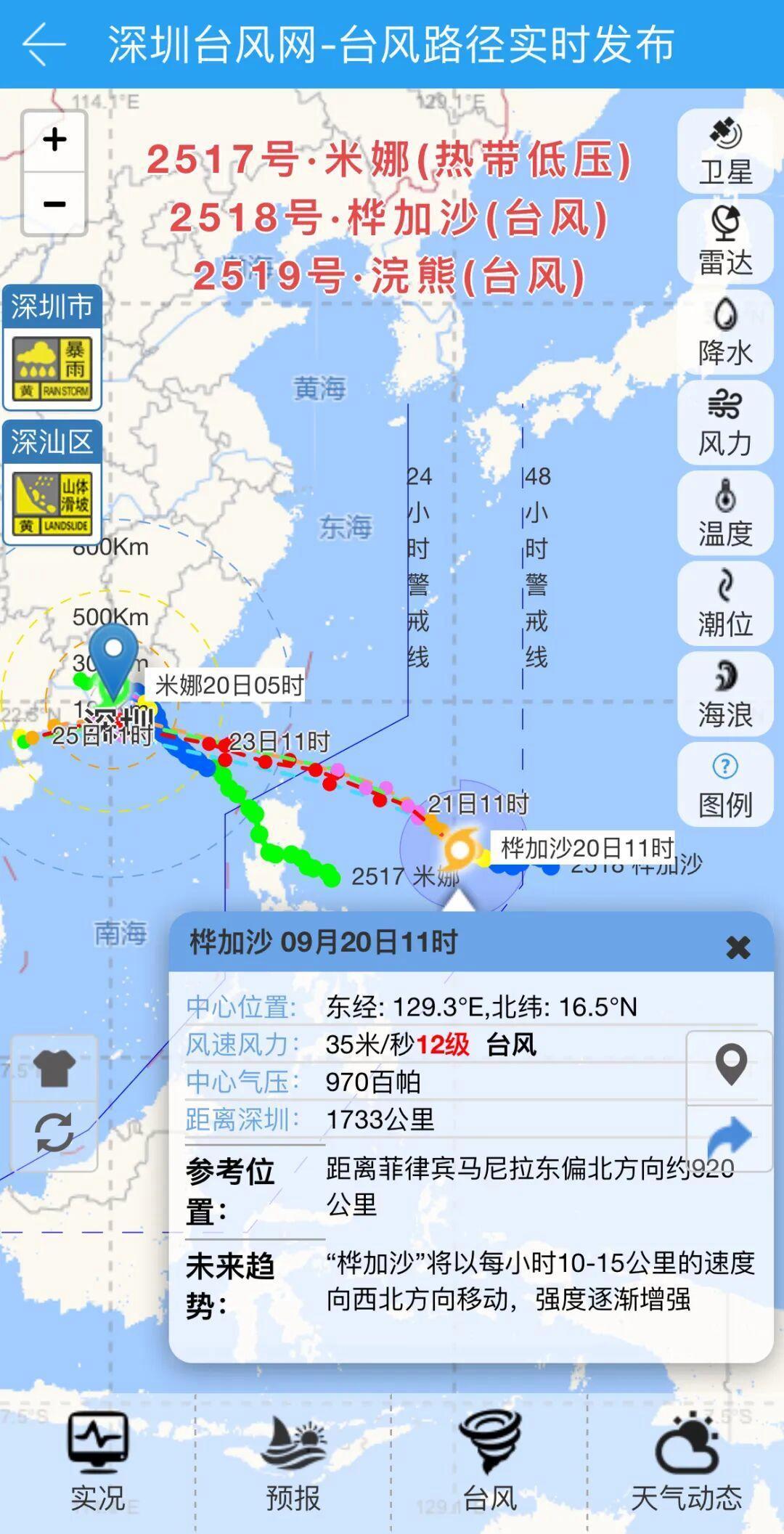Screen dimensions: 784x1534
Task: Zoom in the map with the plus button
Action: pos(54,140)
